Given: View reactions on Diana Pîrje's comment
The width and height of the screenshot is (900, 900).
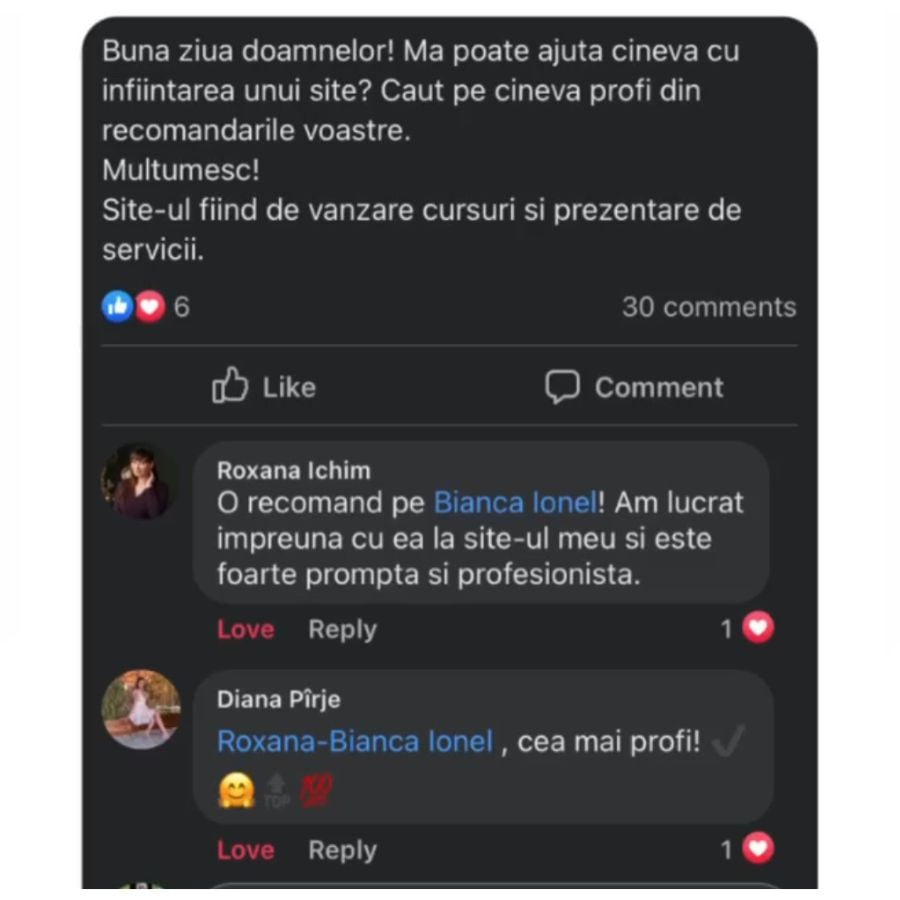Looking at the screenshot, I should click(748, 850).
